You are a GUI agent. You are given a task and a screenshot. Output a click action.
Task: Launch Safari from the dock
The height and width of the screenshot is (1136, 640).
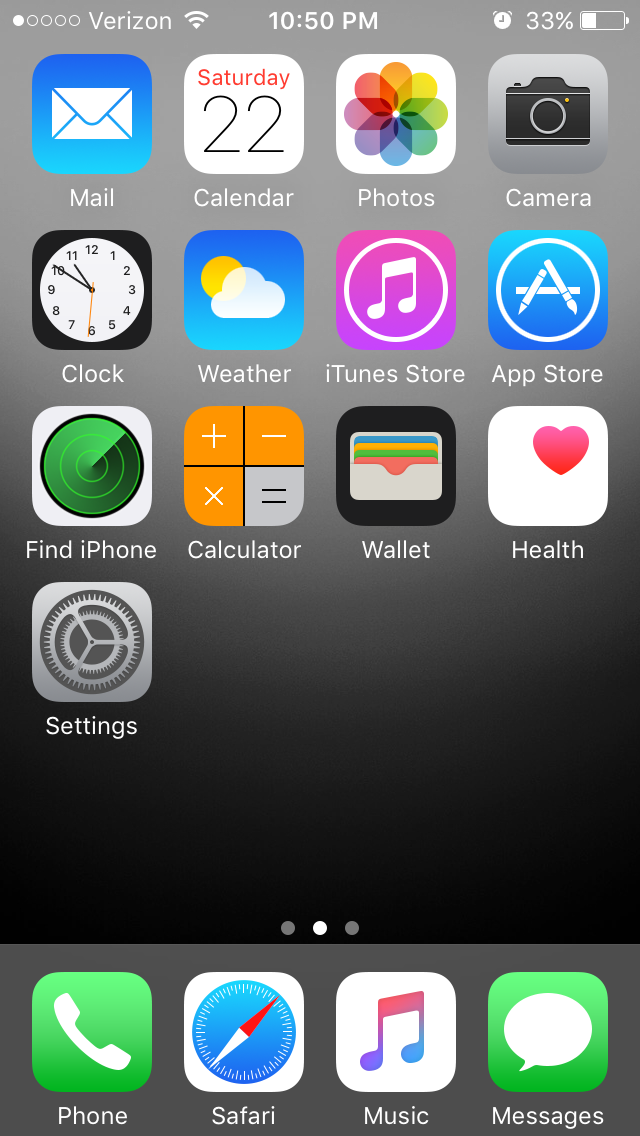point(244,1033)
